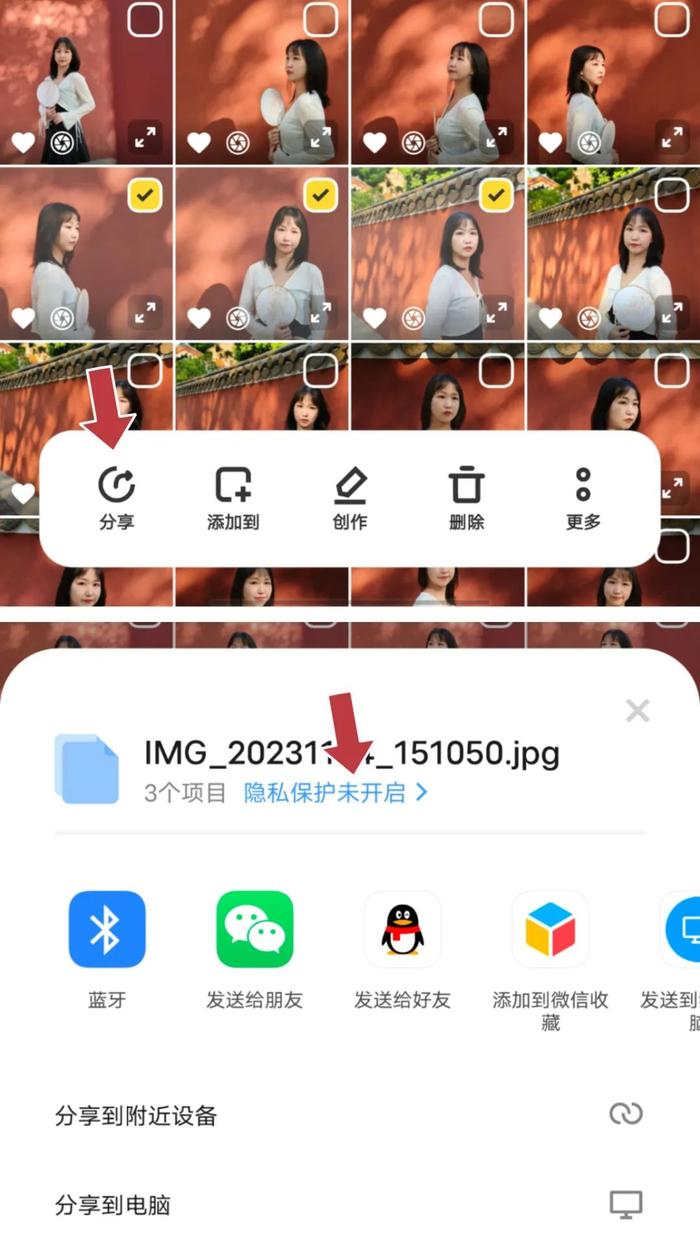Open 分享到附近设备
Image resolution: width=700 pixels, height=1244 pixels.
[x=350, y=1115]
